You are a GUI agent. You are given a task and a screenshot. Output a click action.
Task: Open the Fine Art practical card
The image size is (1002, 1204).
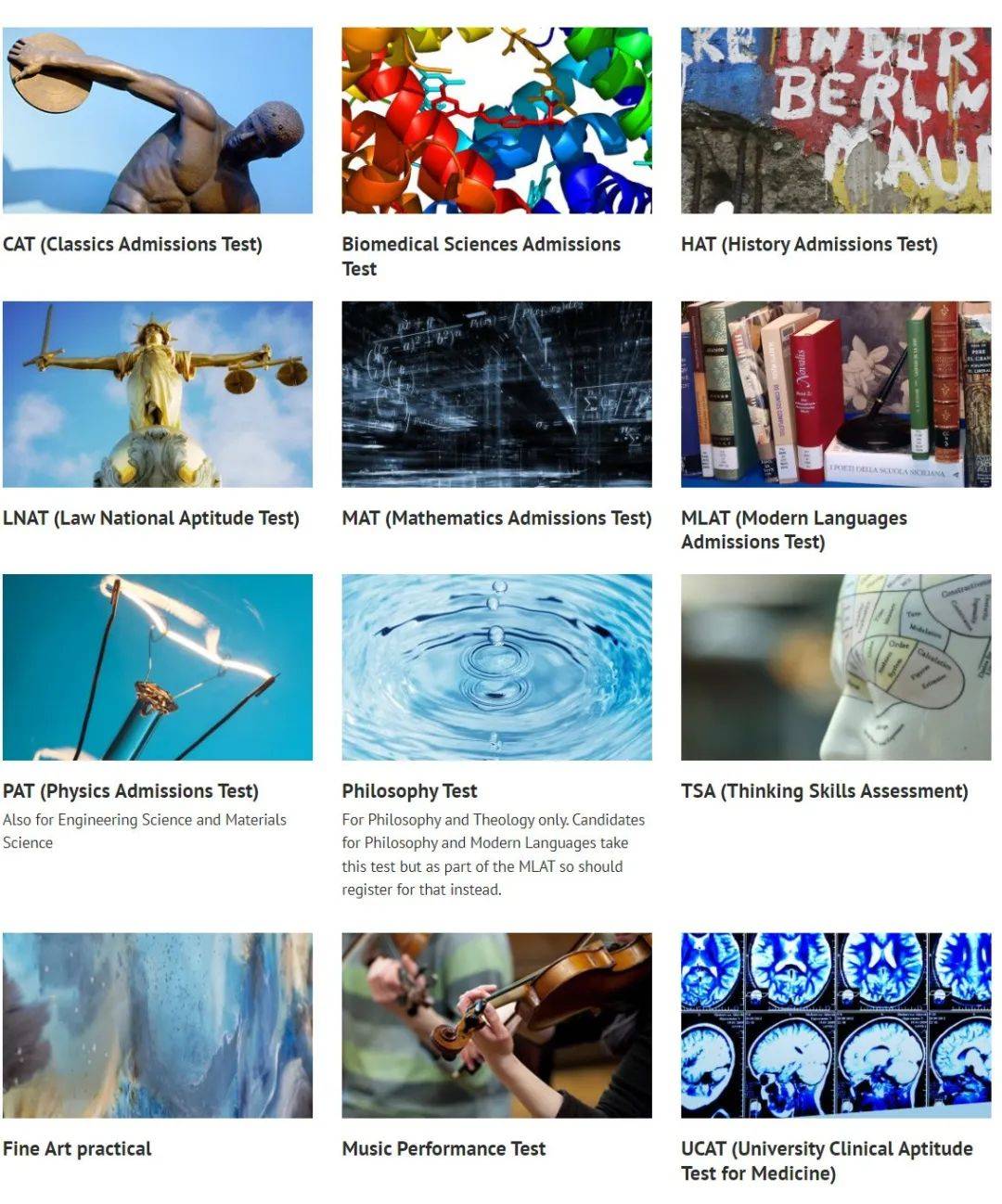tap(158, 1025)
